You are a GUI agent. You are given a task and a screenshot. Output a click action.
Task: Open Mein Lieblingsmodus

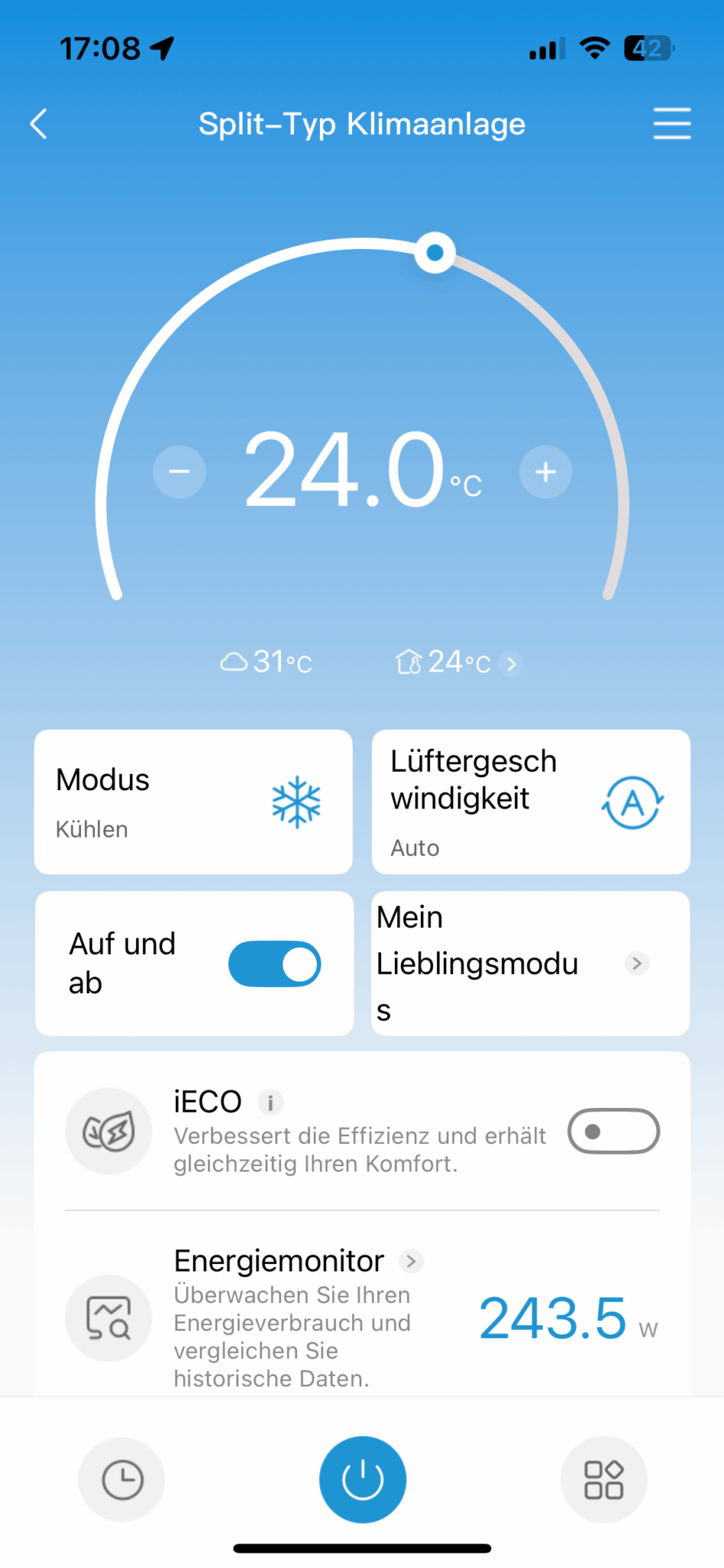(x=531, y=963)
